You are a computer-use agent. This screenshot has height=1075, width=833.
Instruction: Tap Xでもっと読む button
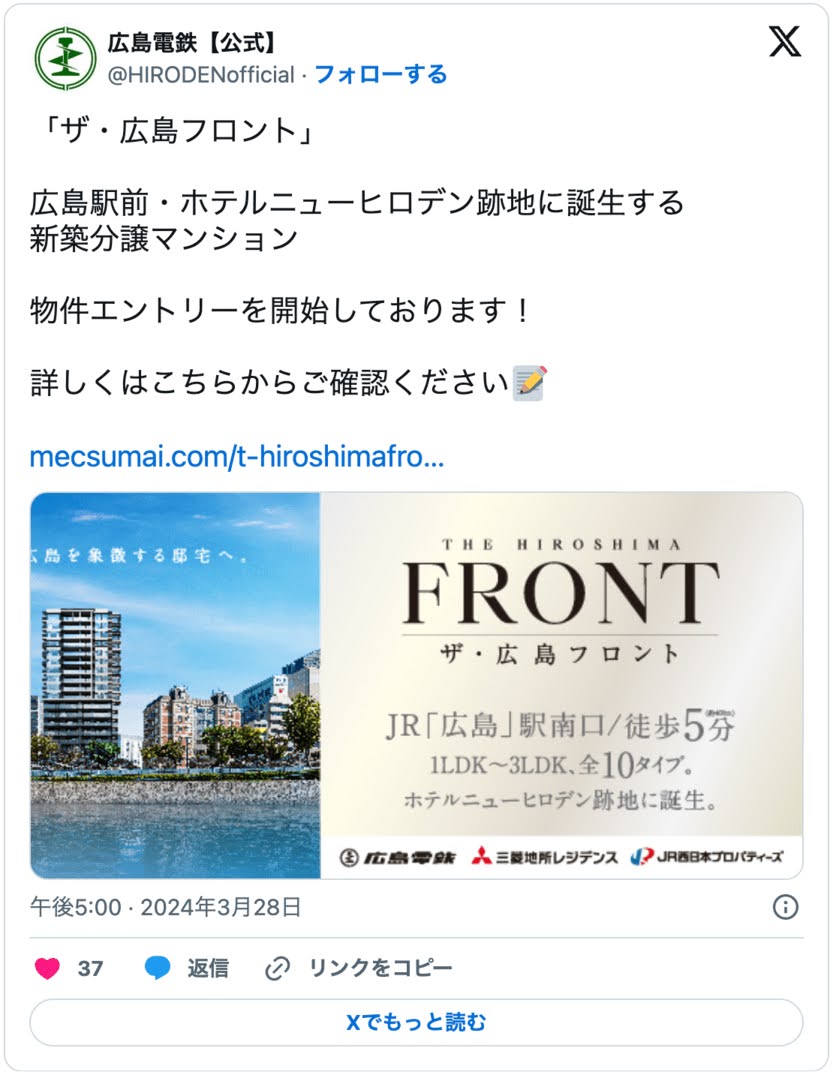416,1022
